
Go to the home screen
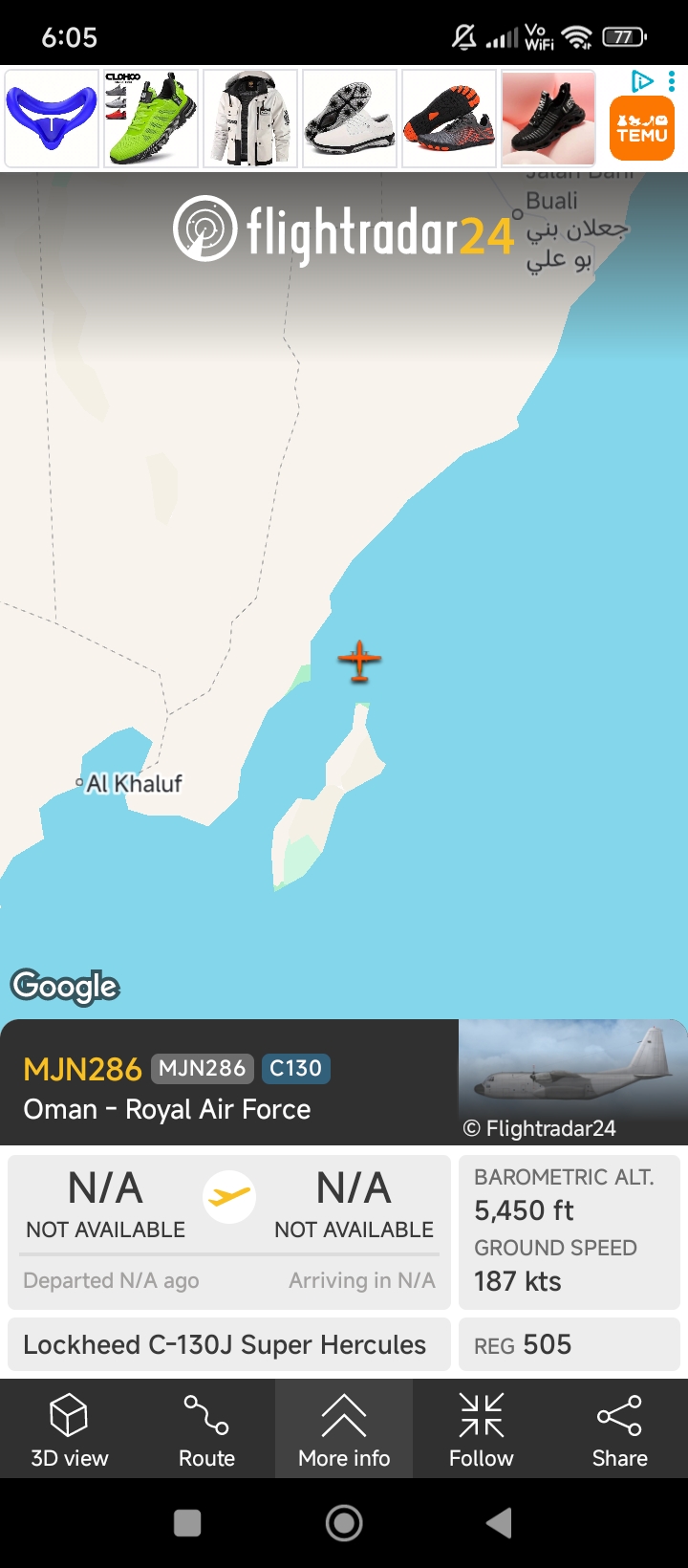[344, 1523]
